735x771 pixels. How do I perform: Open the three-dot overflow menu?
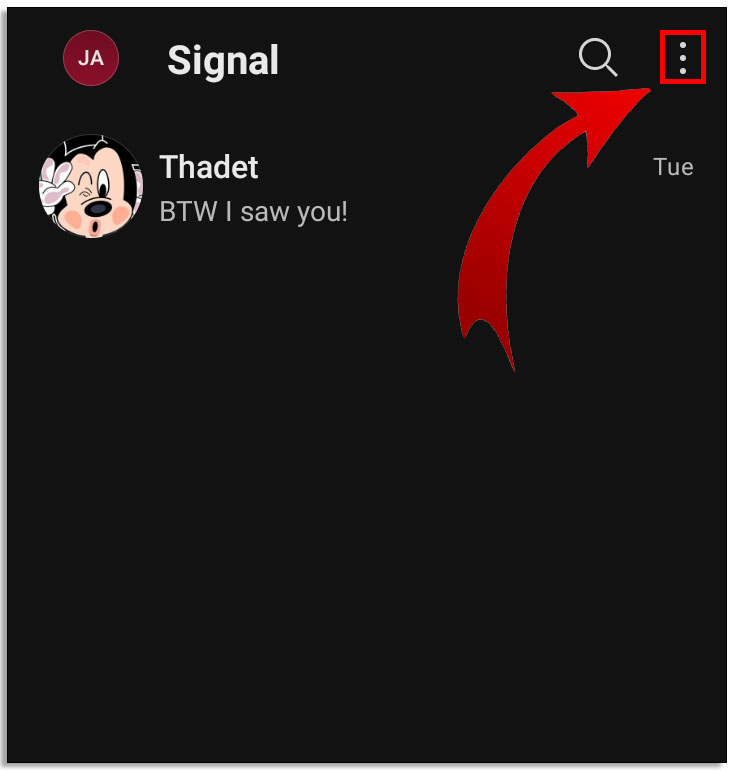pos(683,58)
